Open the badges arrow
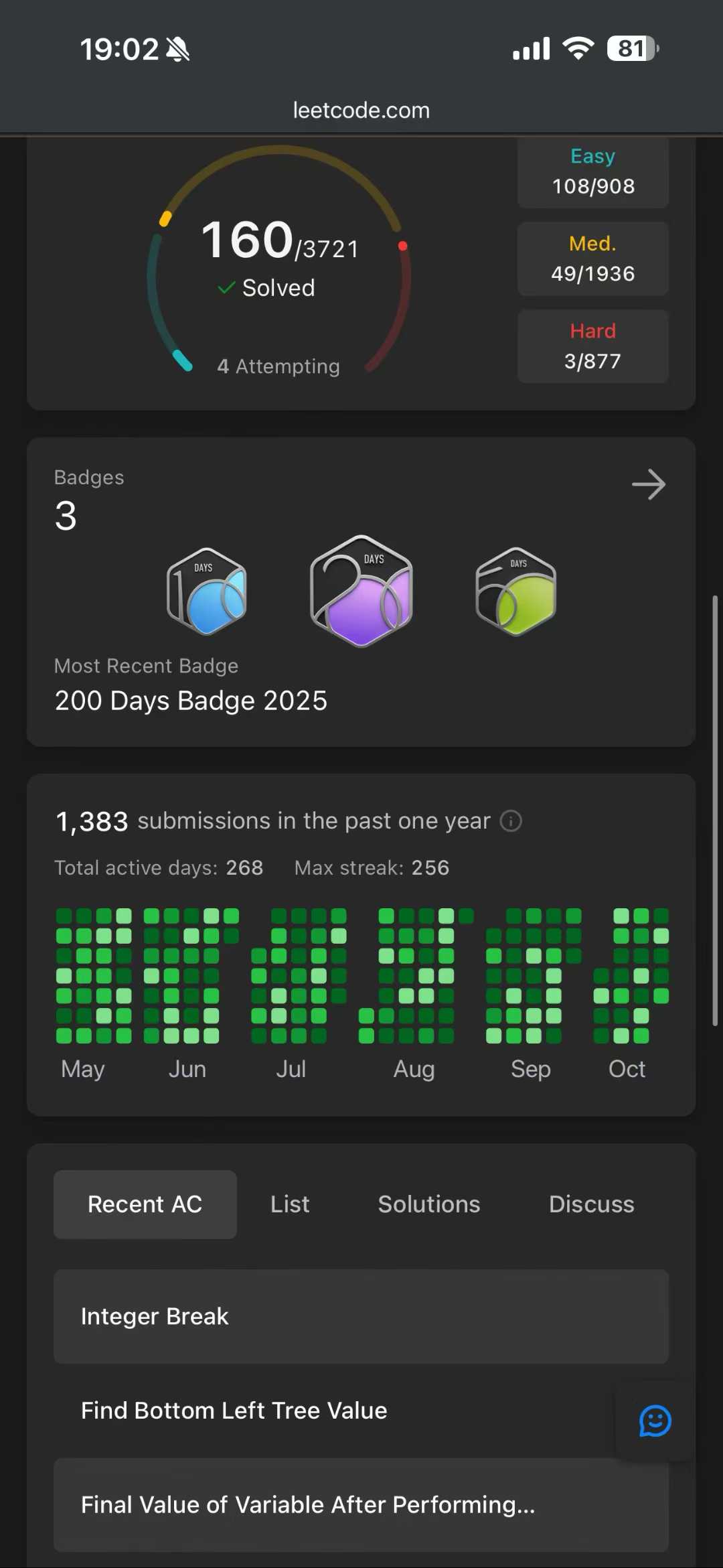723x1568 pixels. pyautogui.click(x=648, y=484)
